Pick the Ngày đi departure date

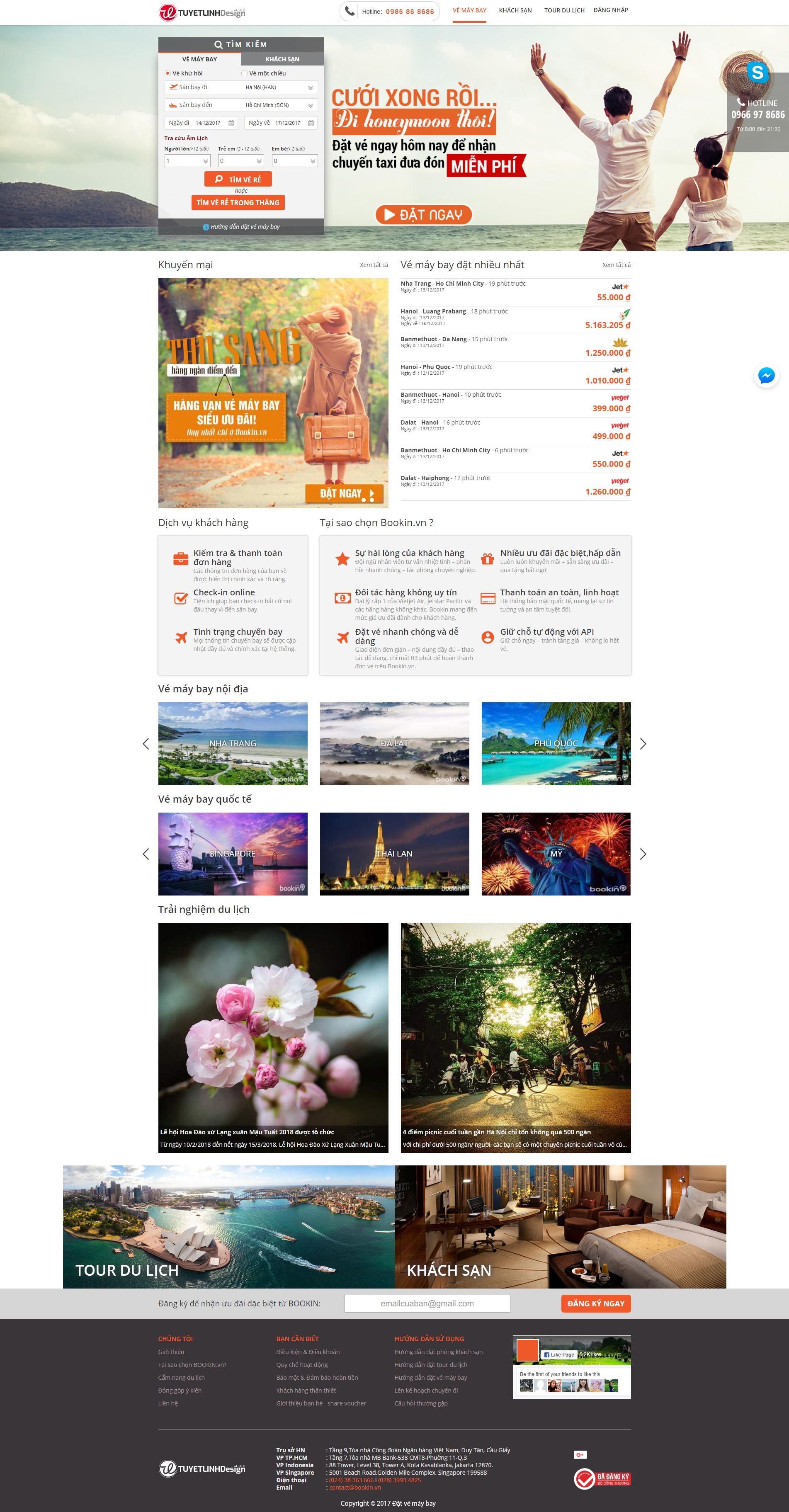click(x=201, y=123)
